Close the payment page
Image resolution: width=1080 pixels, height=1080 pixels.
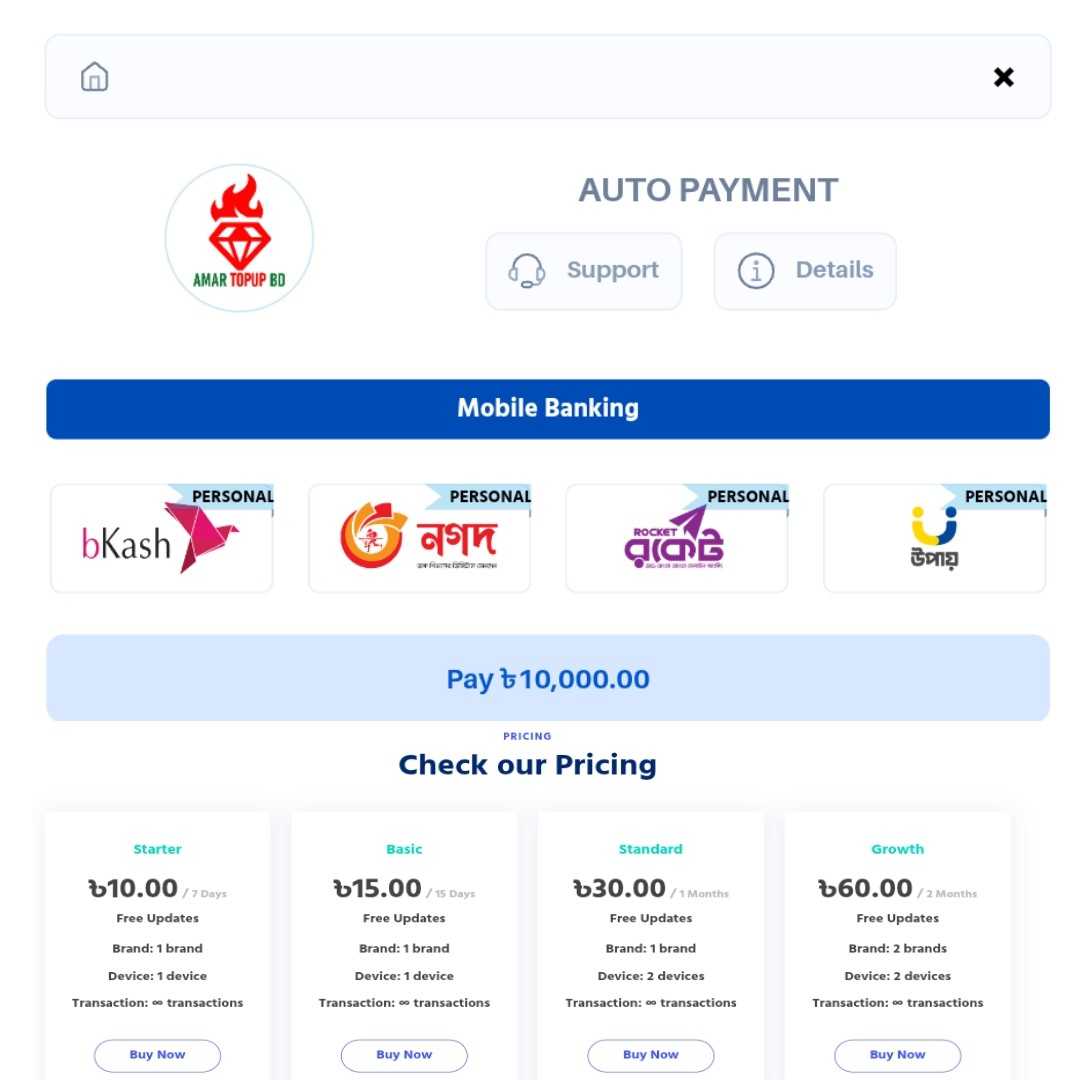click(x=1003, y=77)
